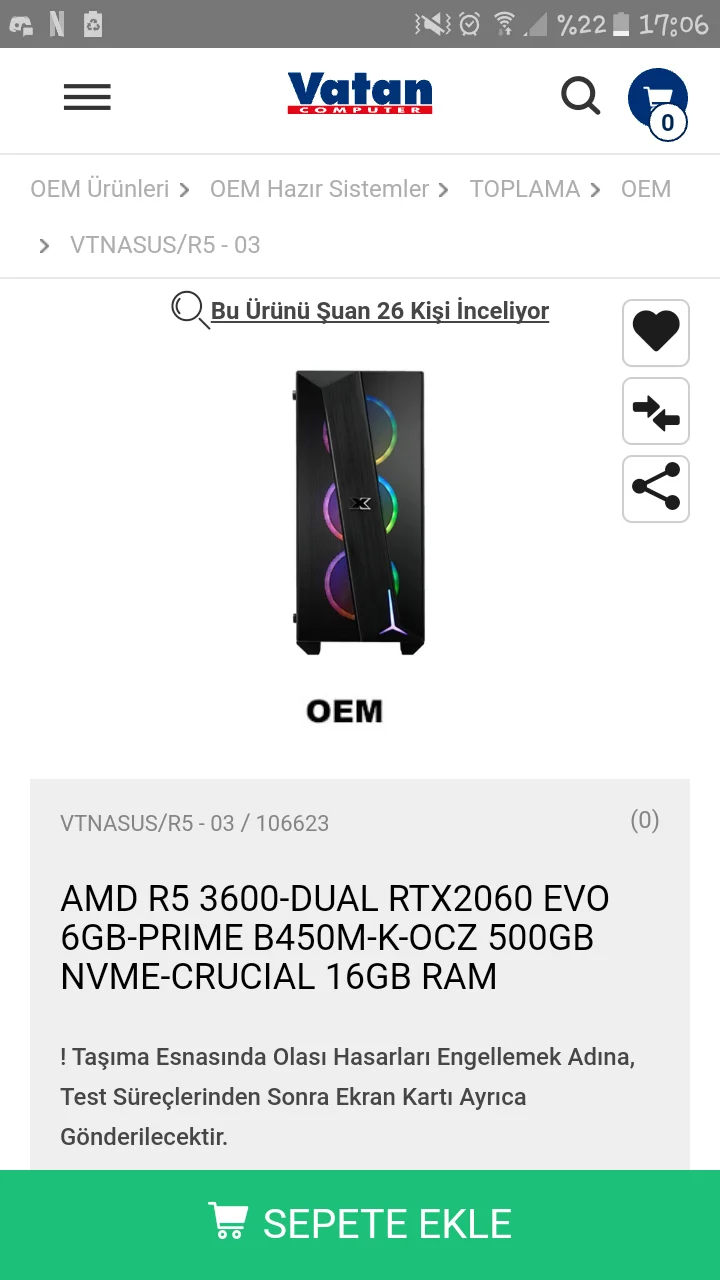
Task: Open the search icon
Action: [580, 96]
